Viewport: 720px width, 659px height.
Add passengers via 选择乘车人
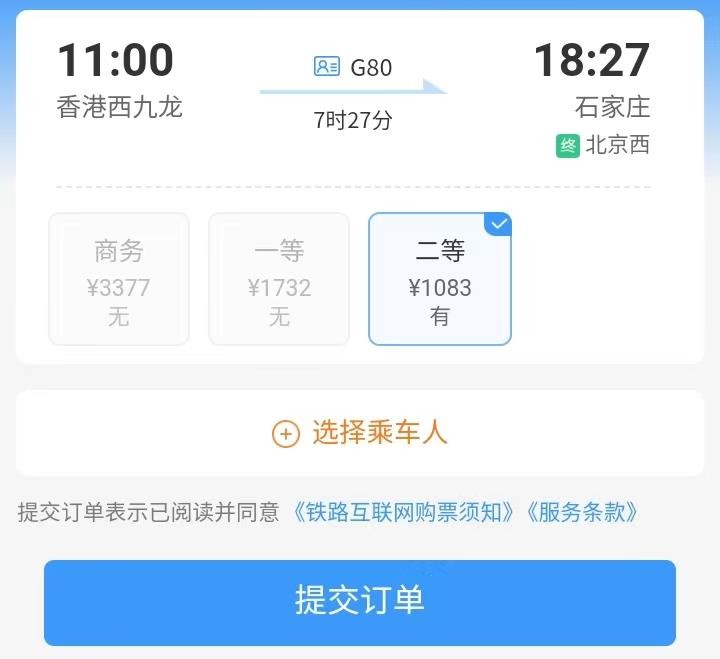click(x=360, y=433)
